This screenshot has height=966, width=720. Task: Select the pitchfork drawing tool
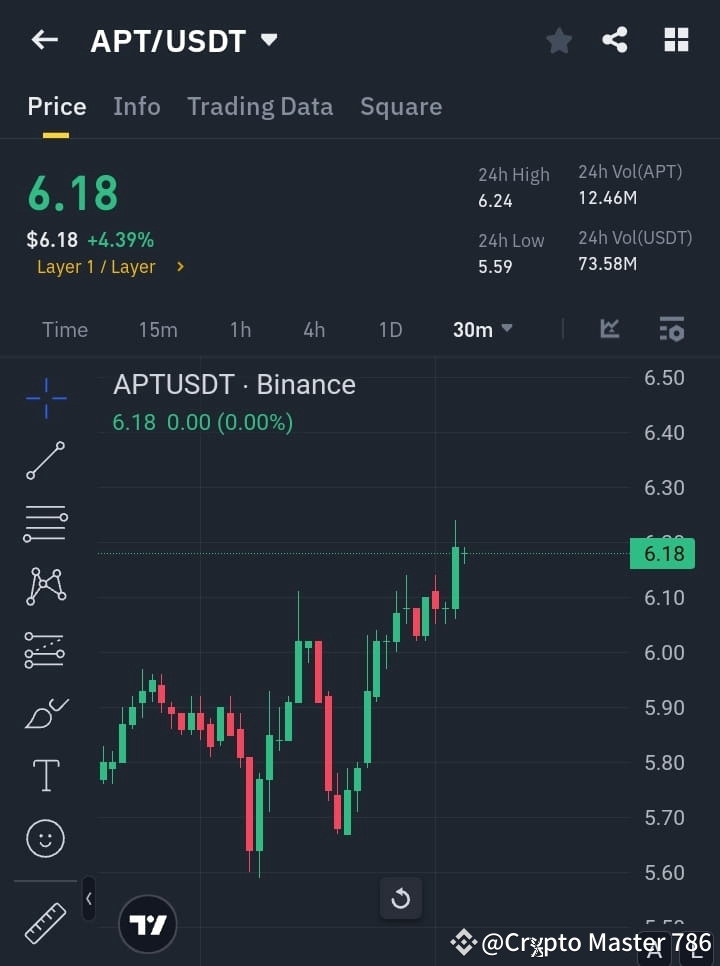(45, 587)
